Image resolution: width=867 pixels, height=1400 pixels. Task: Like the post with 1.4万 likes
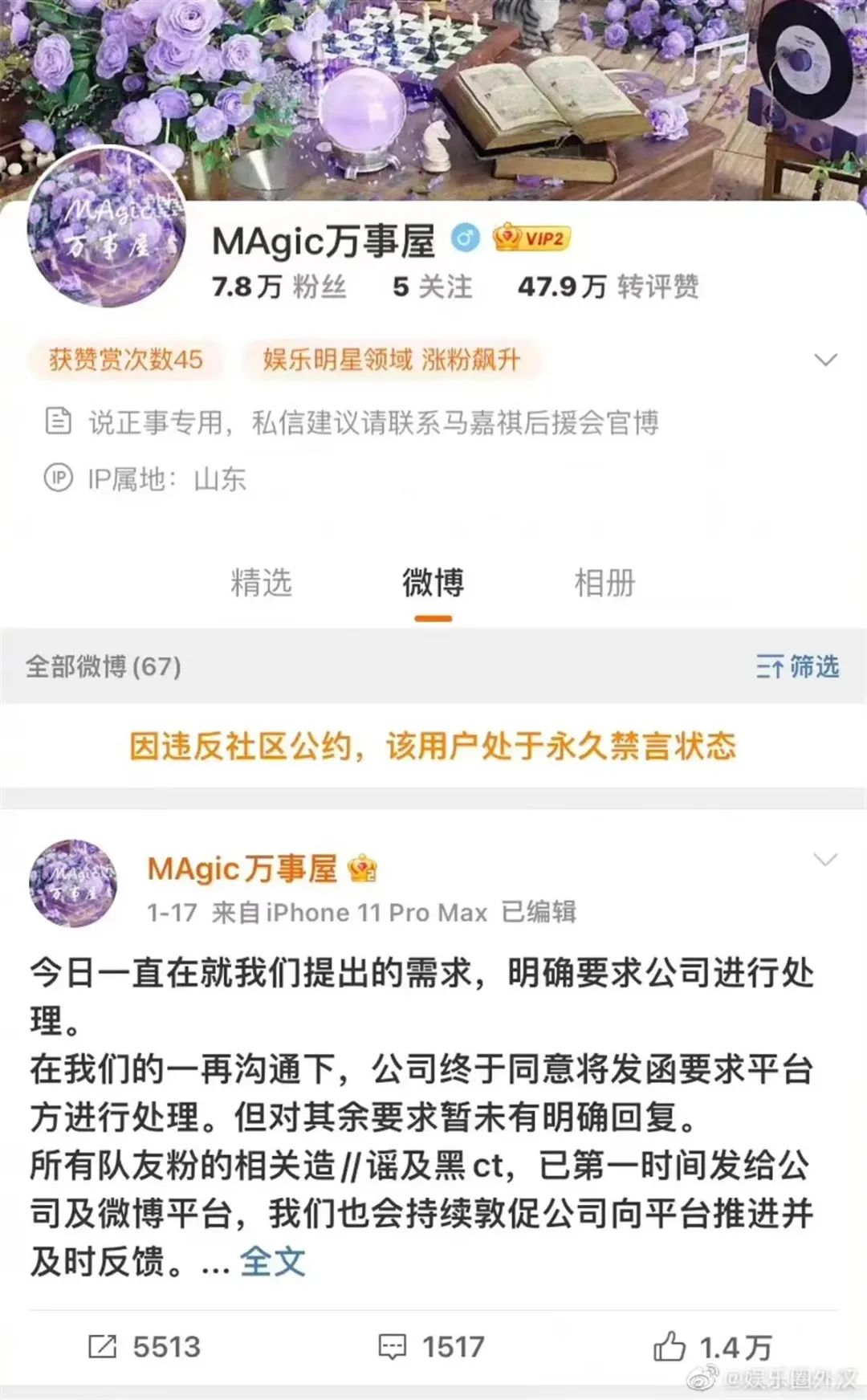coord(713,1346)
